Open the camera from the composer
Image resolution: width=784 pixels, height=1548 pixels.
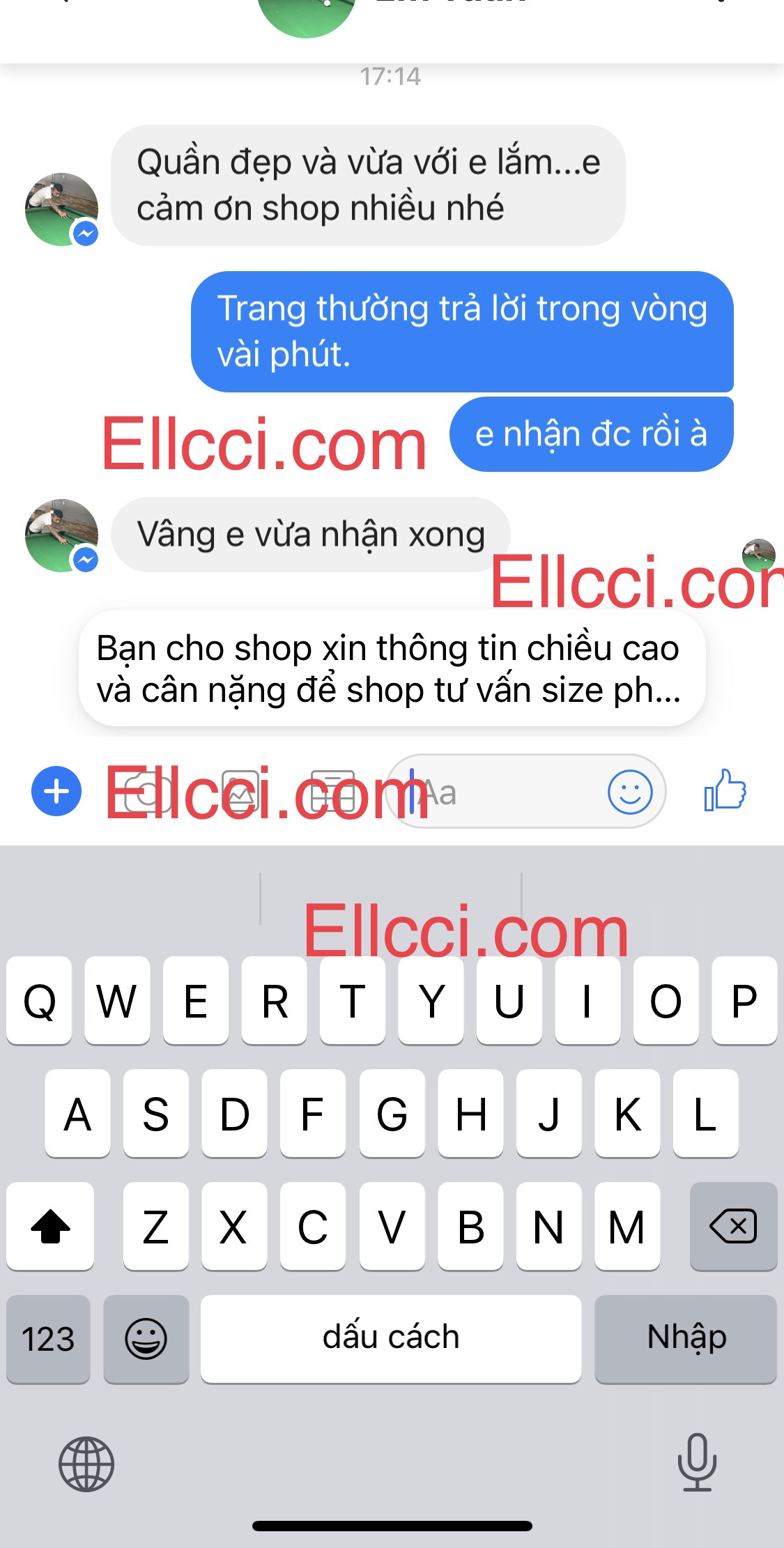147,792
